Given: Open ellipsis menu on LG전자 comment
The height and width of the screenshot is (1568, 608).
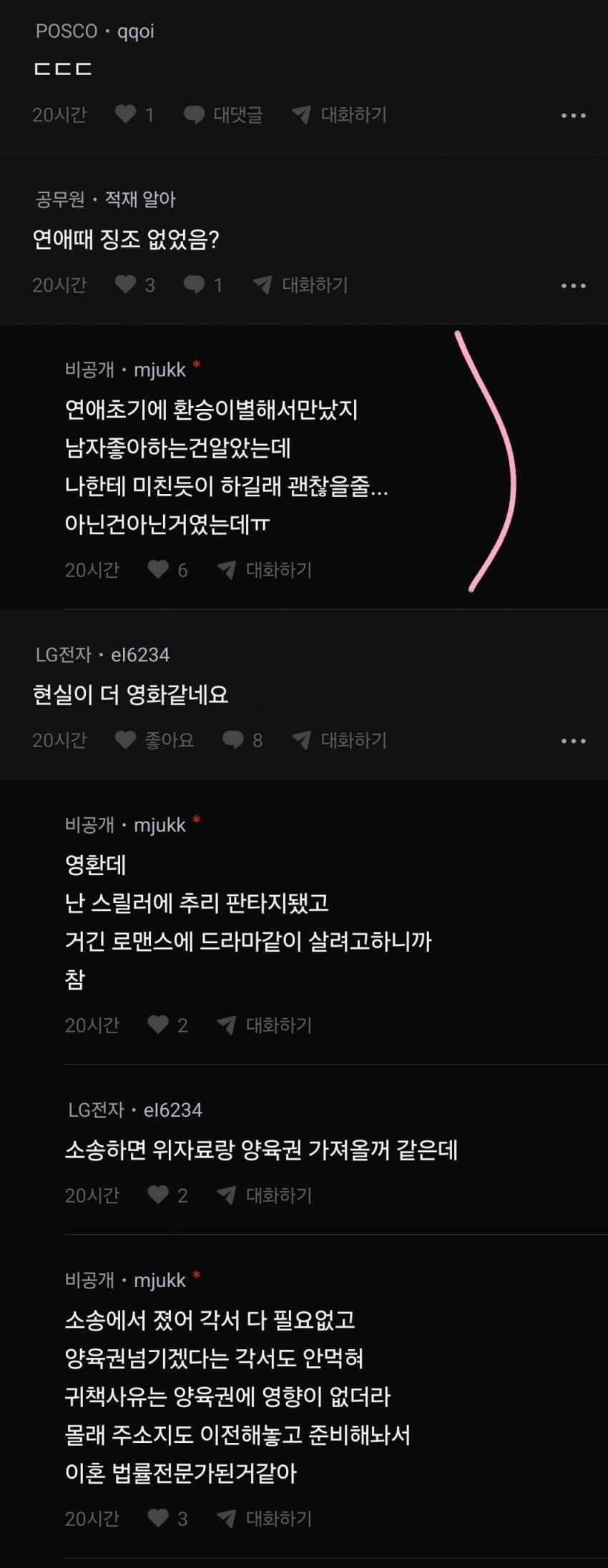Looking at the screenshot, I should click(x=572, y=741).
